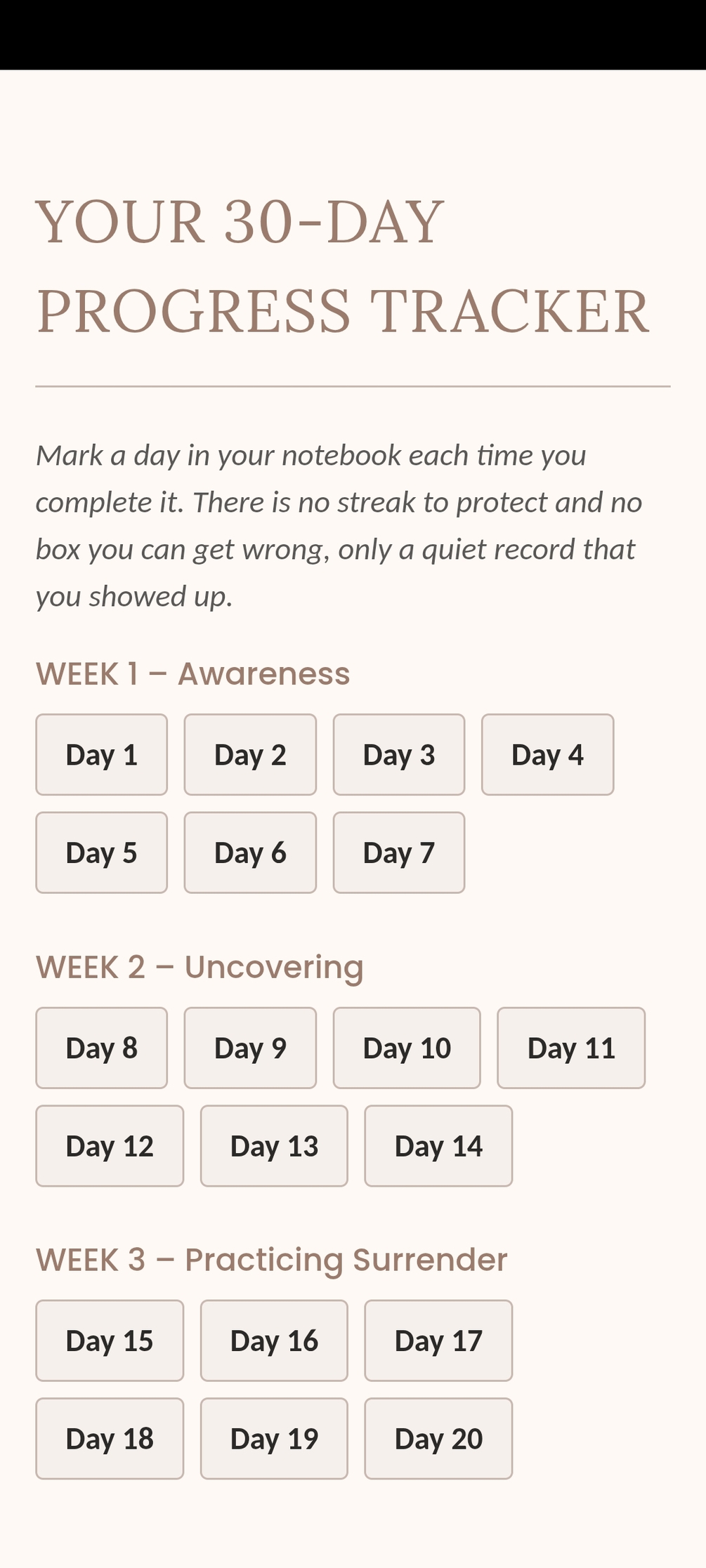The height and width of the screenshot is (1568, 706).
Task: Select the Day 2 box
Action: (x=250, y=755)
